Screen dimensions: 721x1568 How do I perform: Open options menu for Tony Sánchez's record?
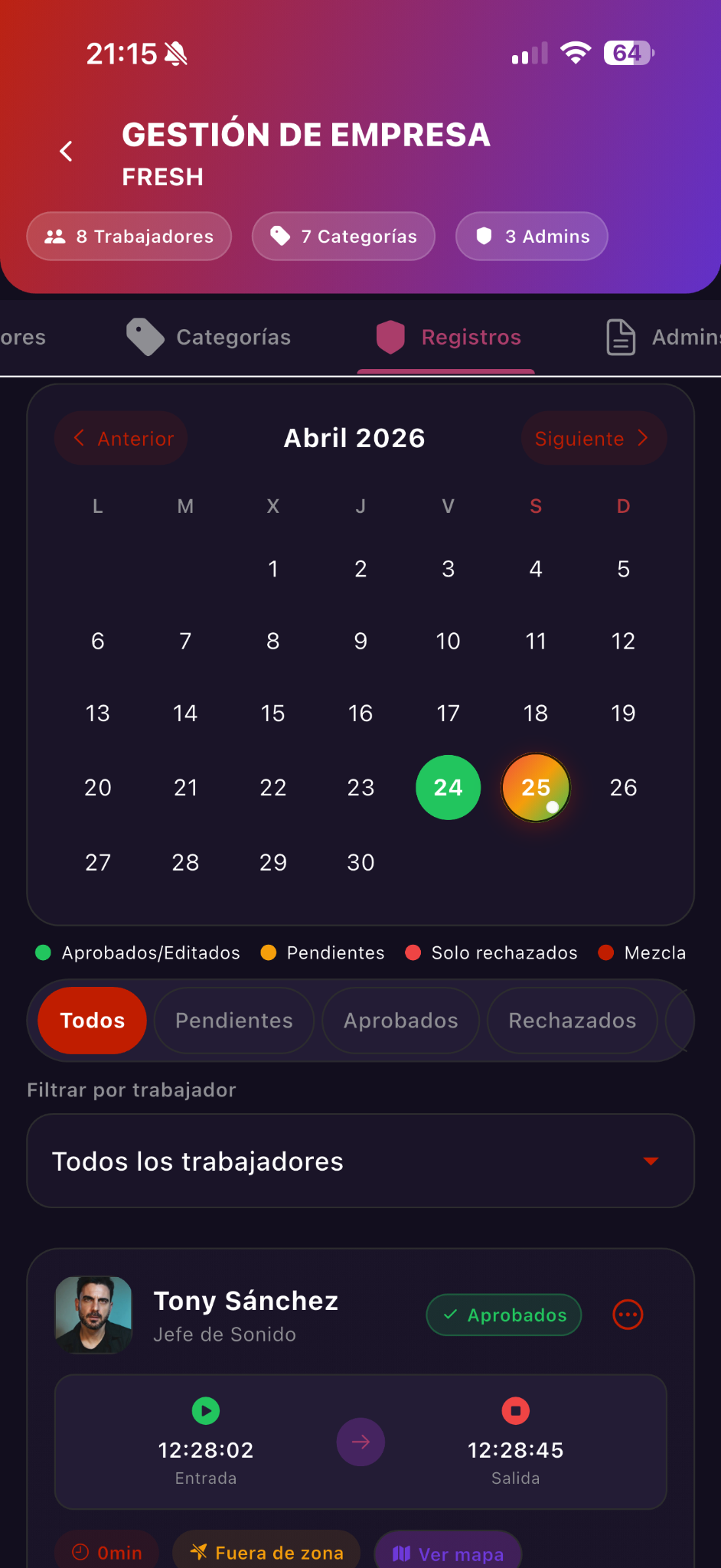tap(628, 1315)
